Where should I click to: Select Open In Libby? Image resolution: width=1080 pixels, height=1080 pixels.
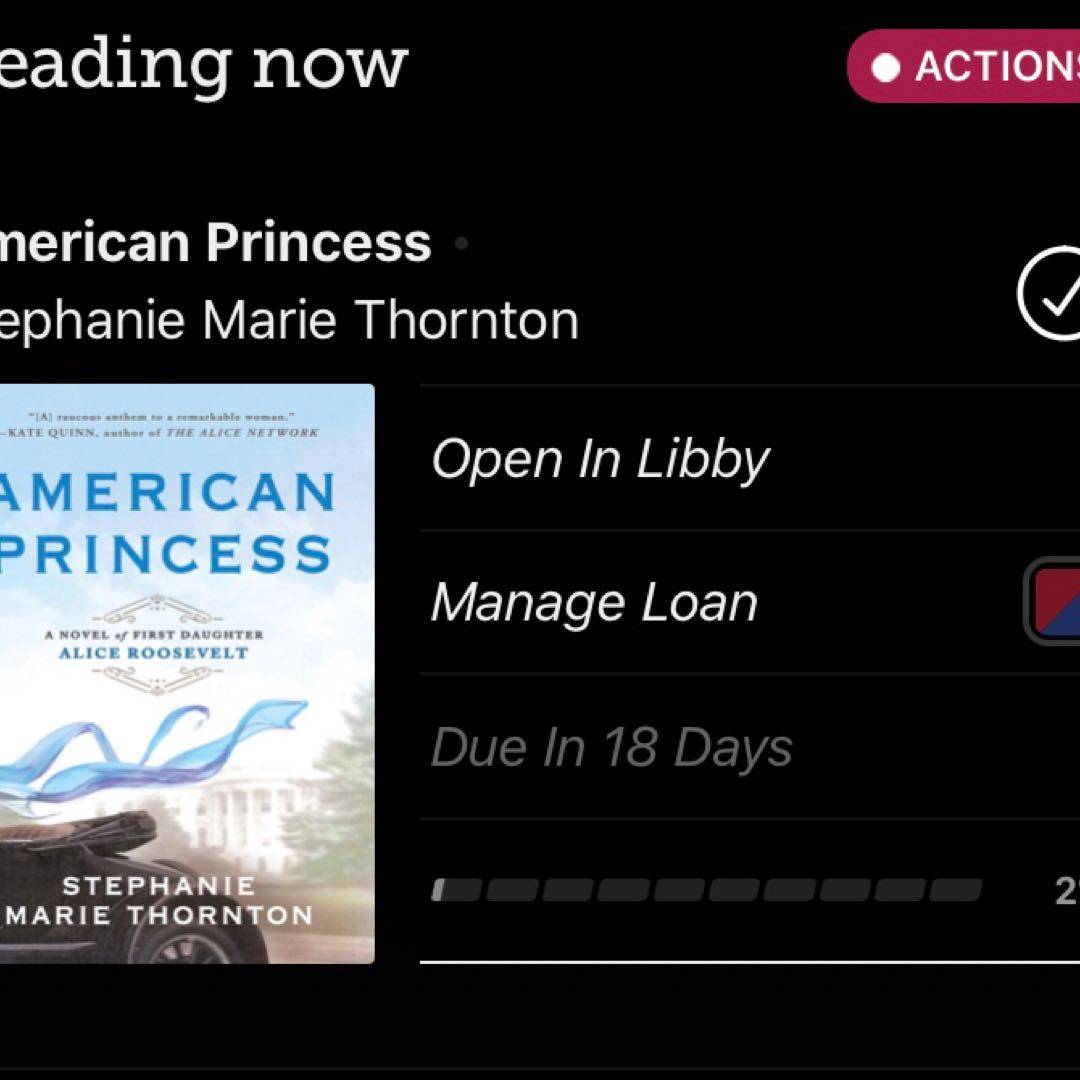(x=600, y=459)
